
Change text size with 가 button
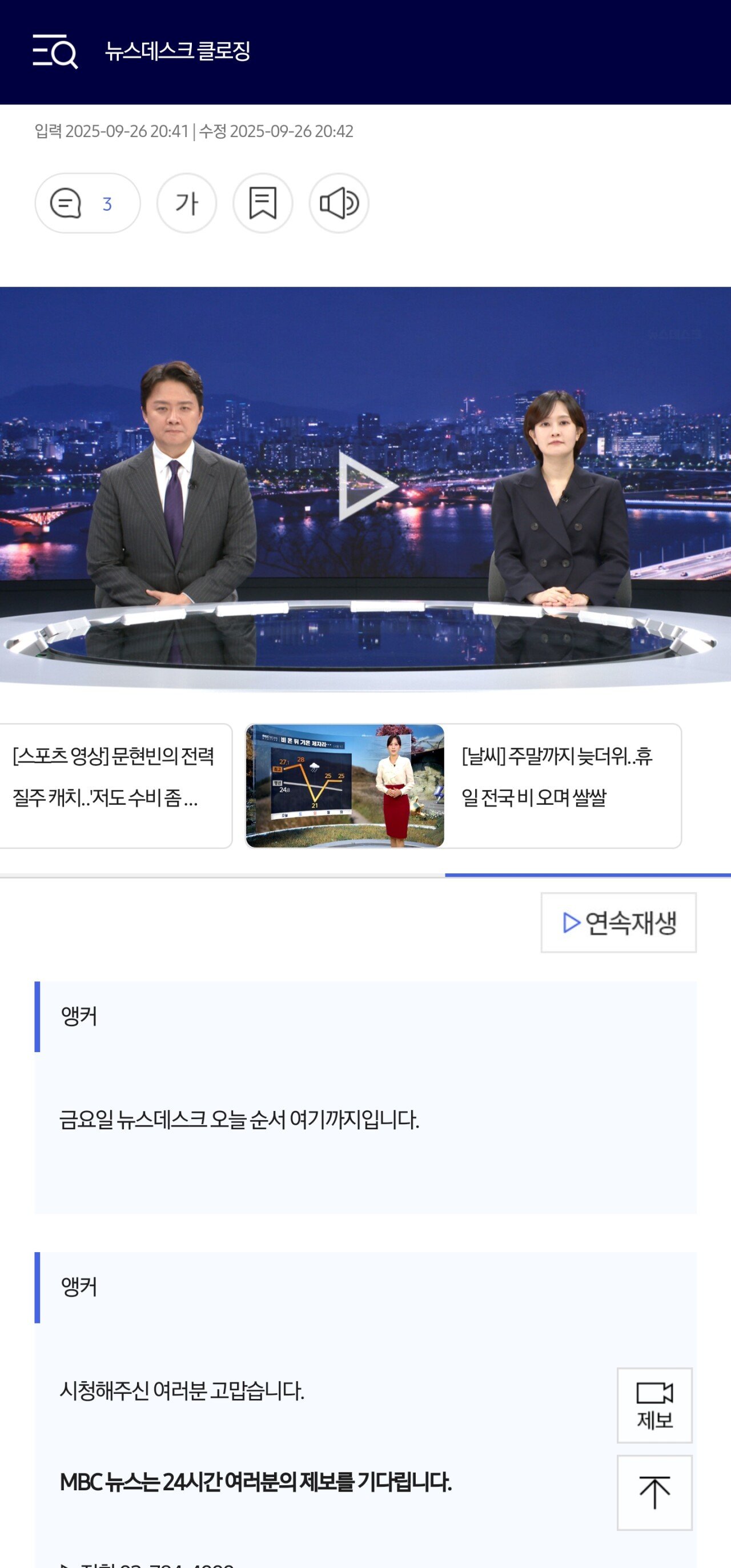(186, 203)
